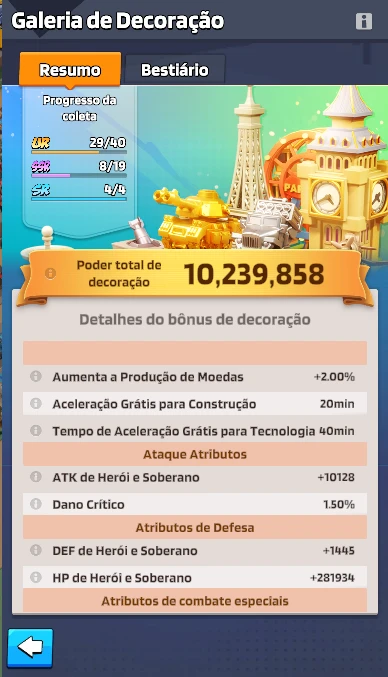Viewport: 388px width, 677px height.
Task: Open the gallery info icon at top right
Action: pos(363,21)
